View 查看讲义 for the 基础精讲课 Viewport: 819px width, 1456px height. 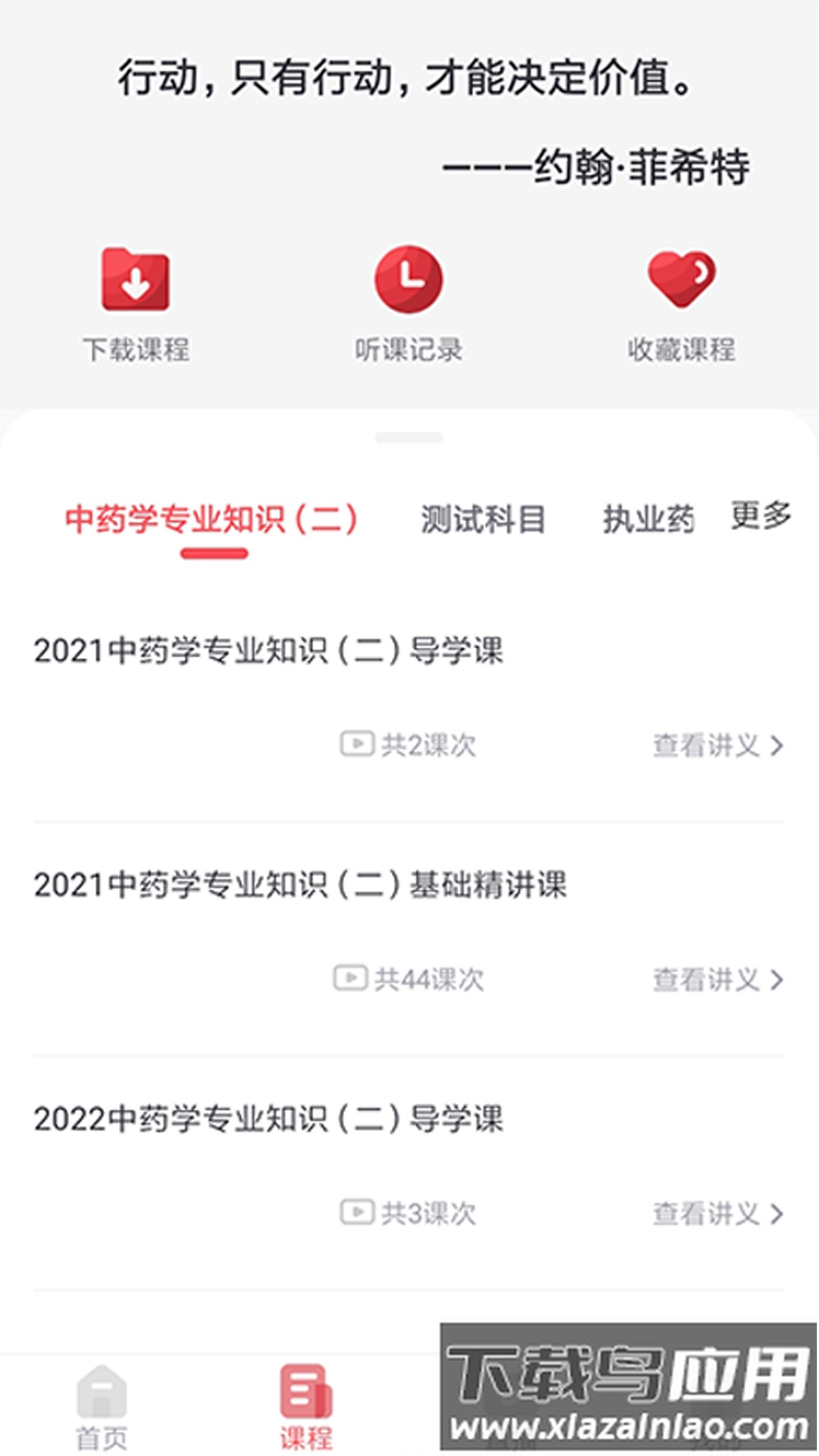point(717,980)
